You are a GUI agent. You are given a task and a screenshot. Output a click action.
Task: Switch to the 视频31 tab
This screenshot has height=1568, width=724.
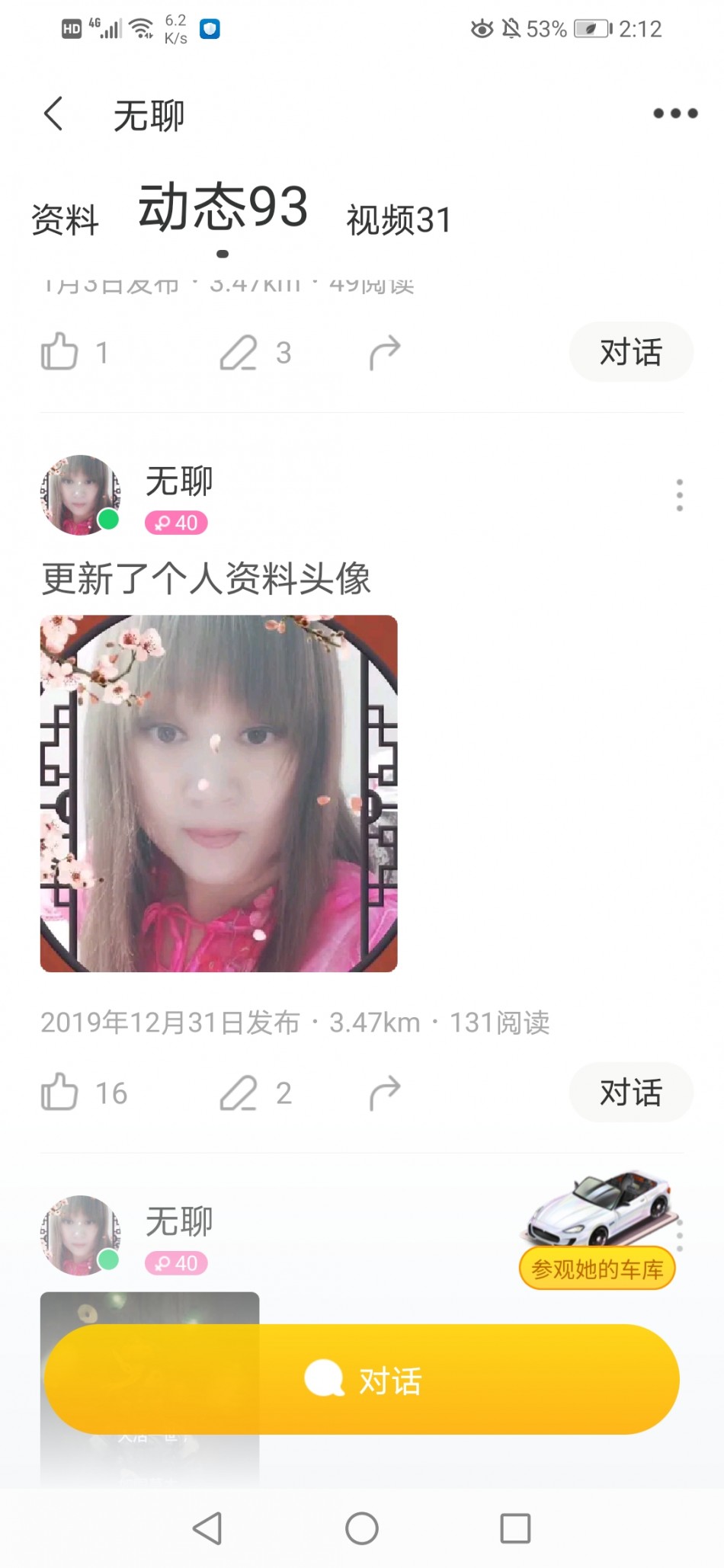(x=399, y=220)
